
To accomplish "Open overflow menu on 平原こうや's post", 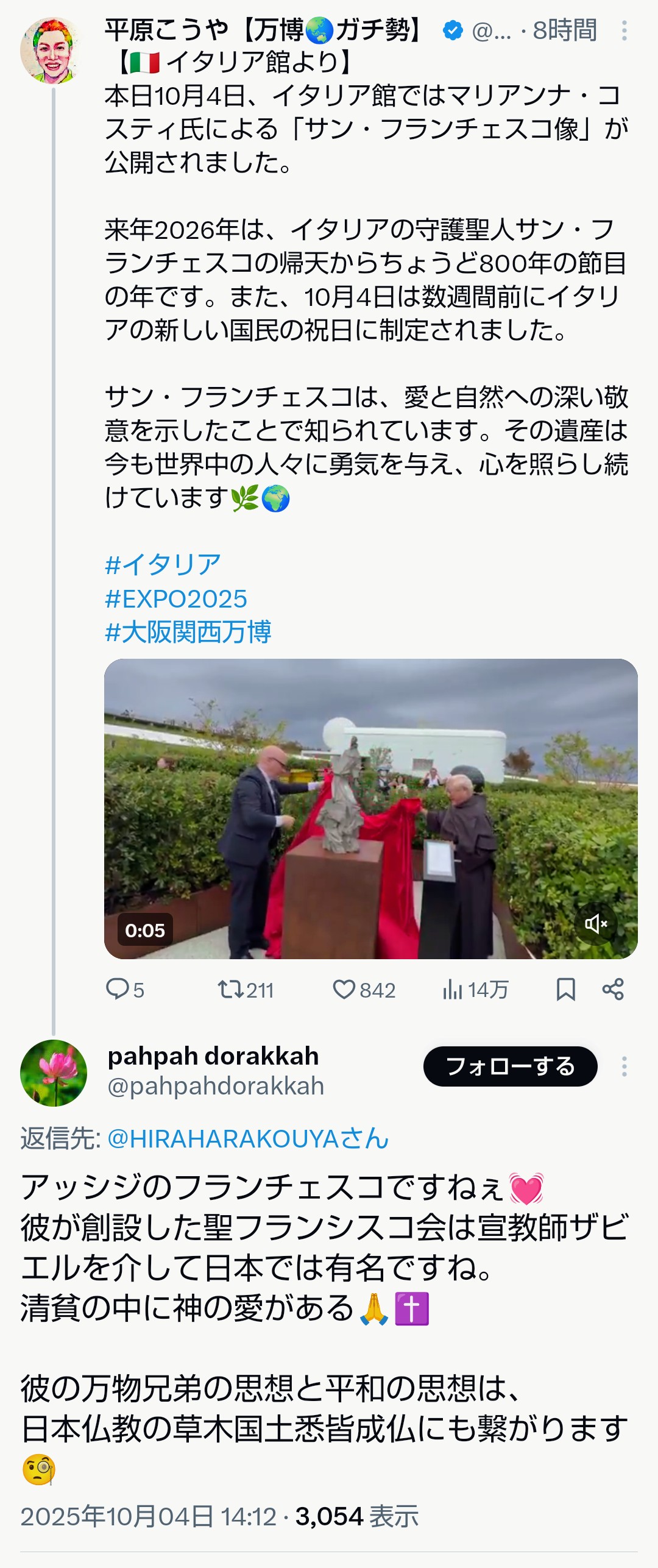I will 624,30.
